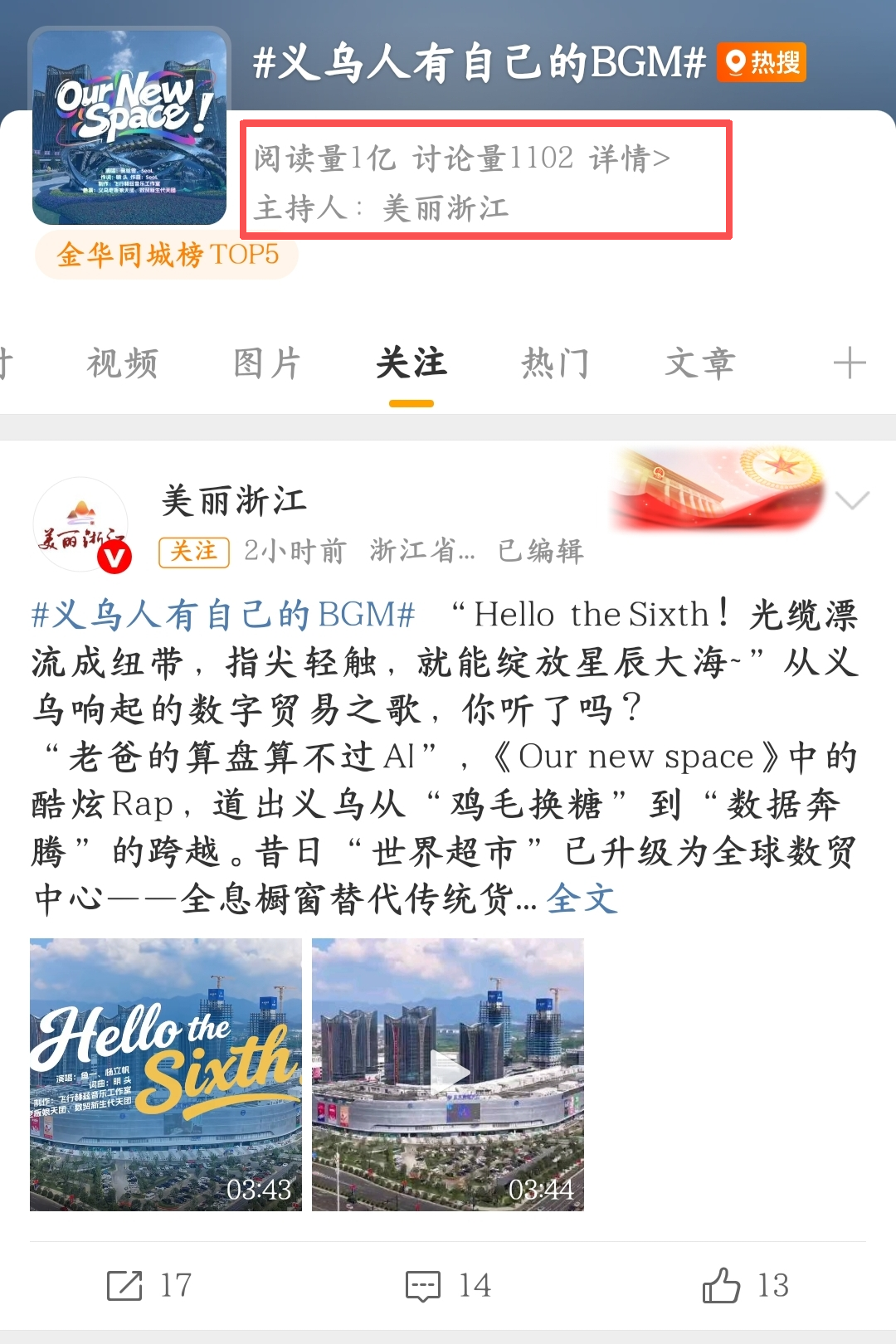Open the blue #义乌人有自己的BGM# hashtag in the post
The width and height of the screenshot is (896, 1344).
[x=222, y=615]
